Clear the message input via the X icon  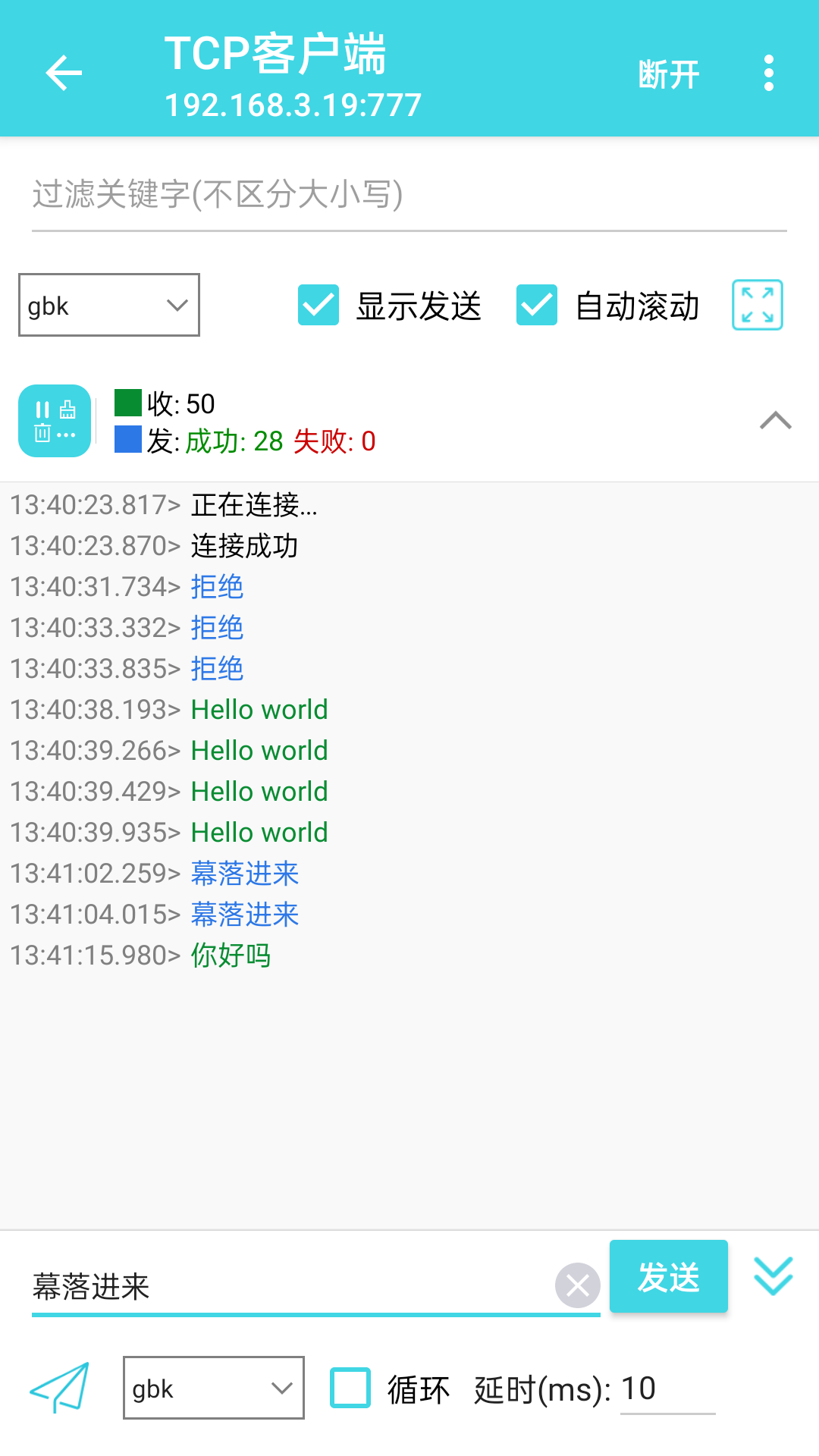tap(578, 1285)
